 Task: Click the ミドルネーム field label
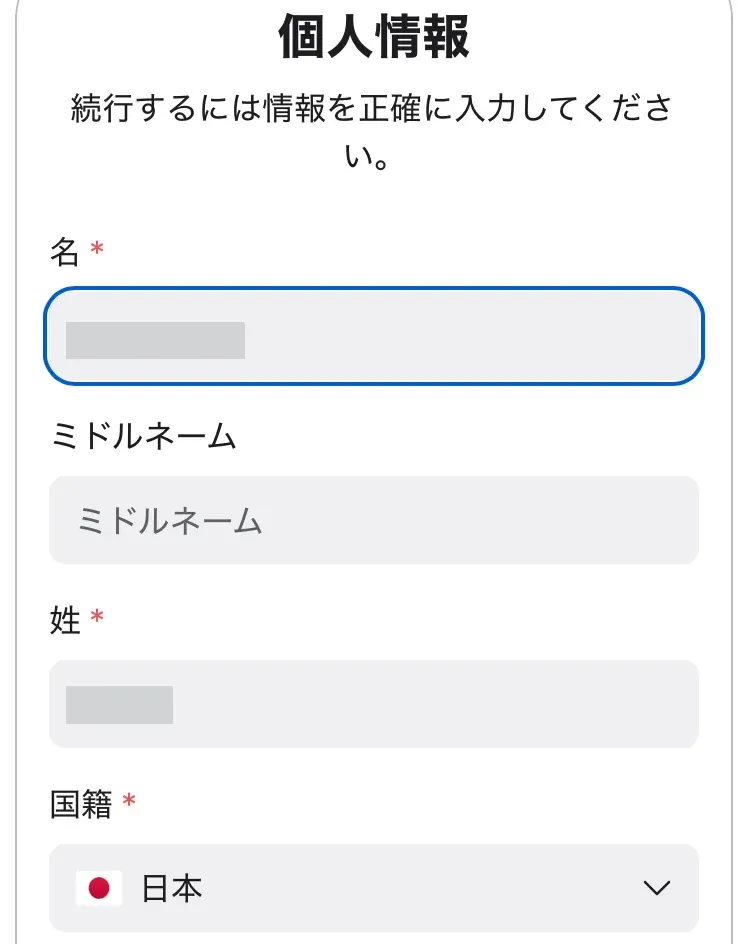click(145, 437)
